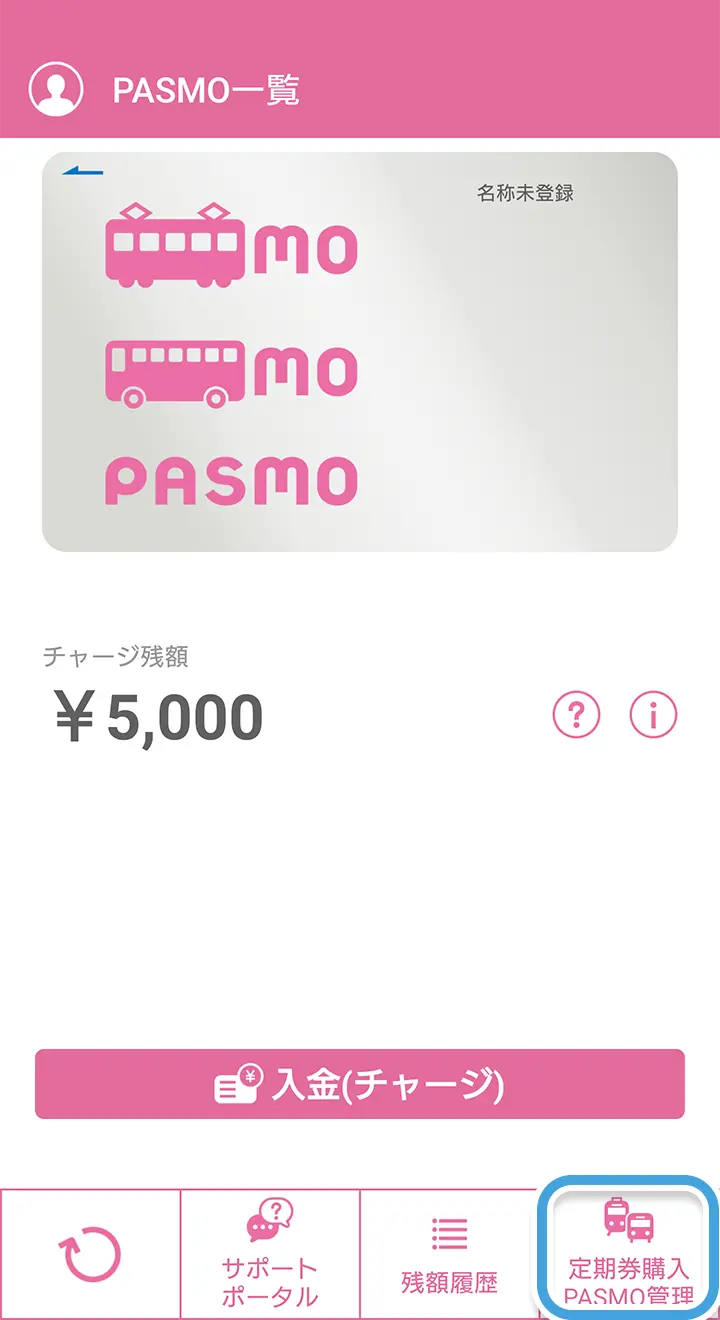
Task: Open the サポートポータル tab
Action: [x=270, y=1254]
